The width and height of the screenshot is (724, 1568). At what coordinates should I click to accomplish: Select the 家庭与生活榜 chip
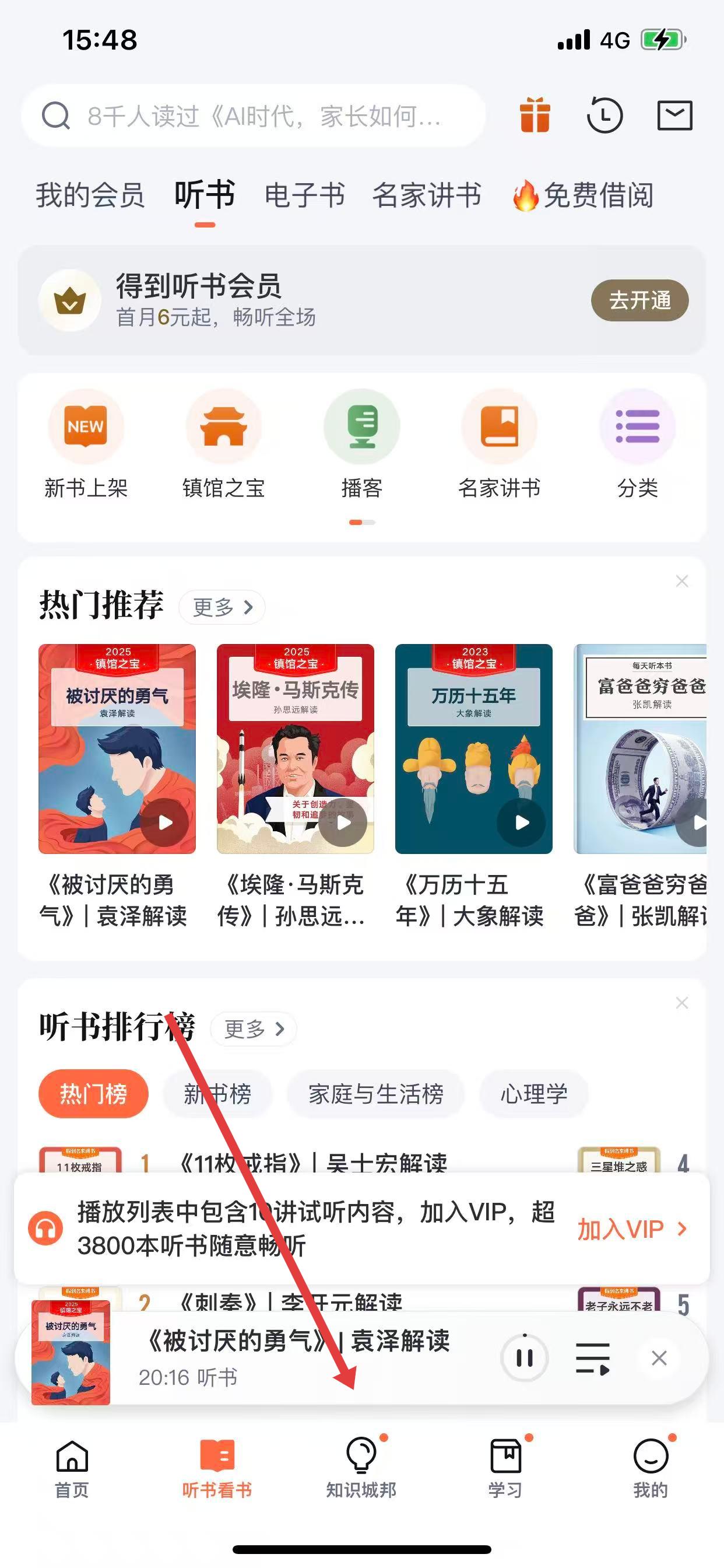(375, 1094)
